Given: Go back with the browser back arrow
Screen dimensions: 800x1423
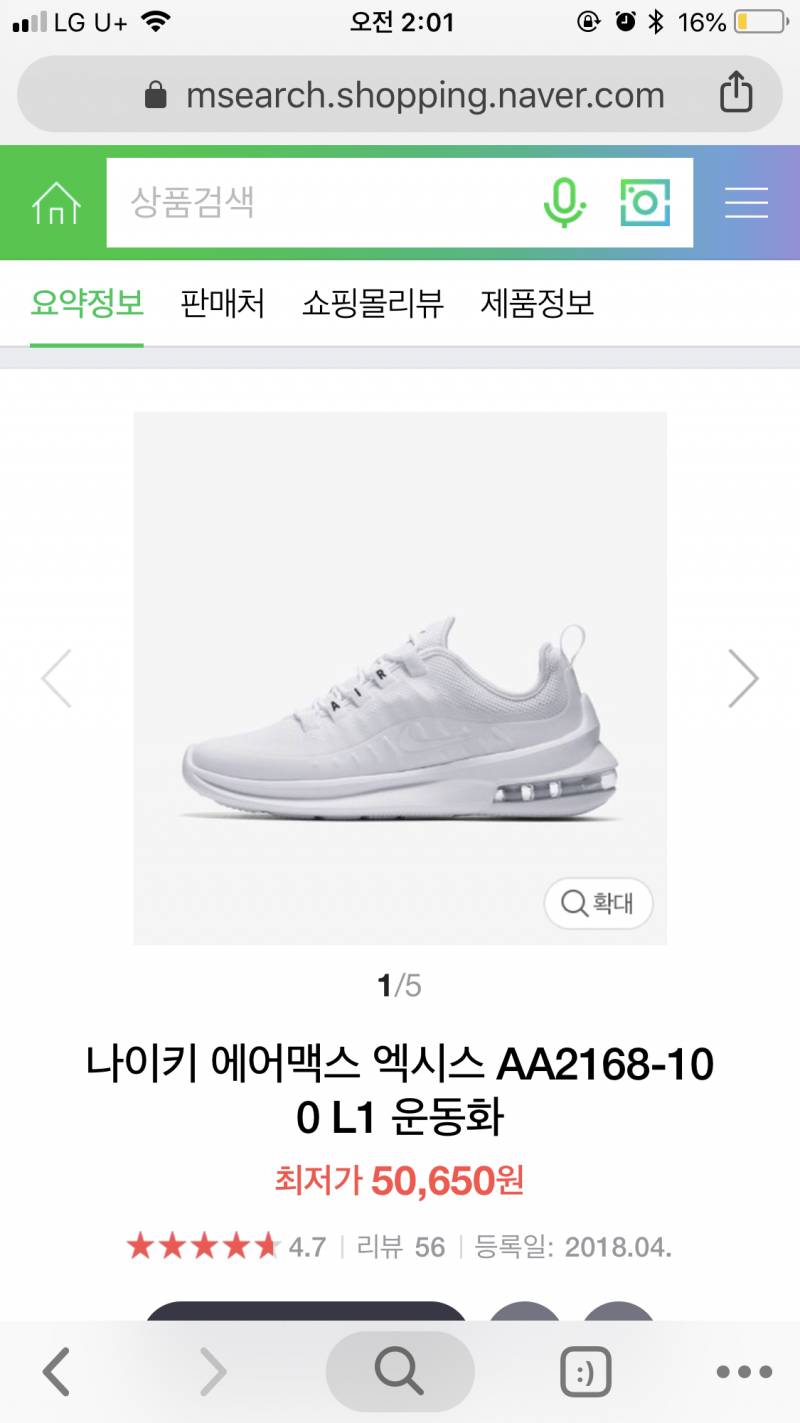Looking at the screenshot, I should 57,1371.
